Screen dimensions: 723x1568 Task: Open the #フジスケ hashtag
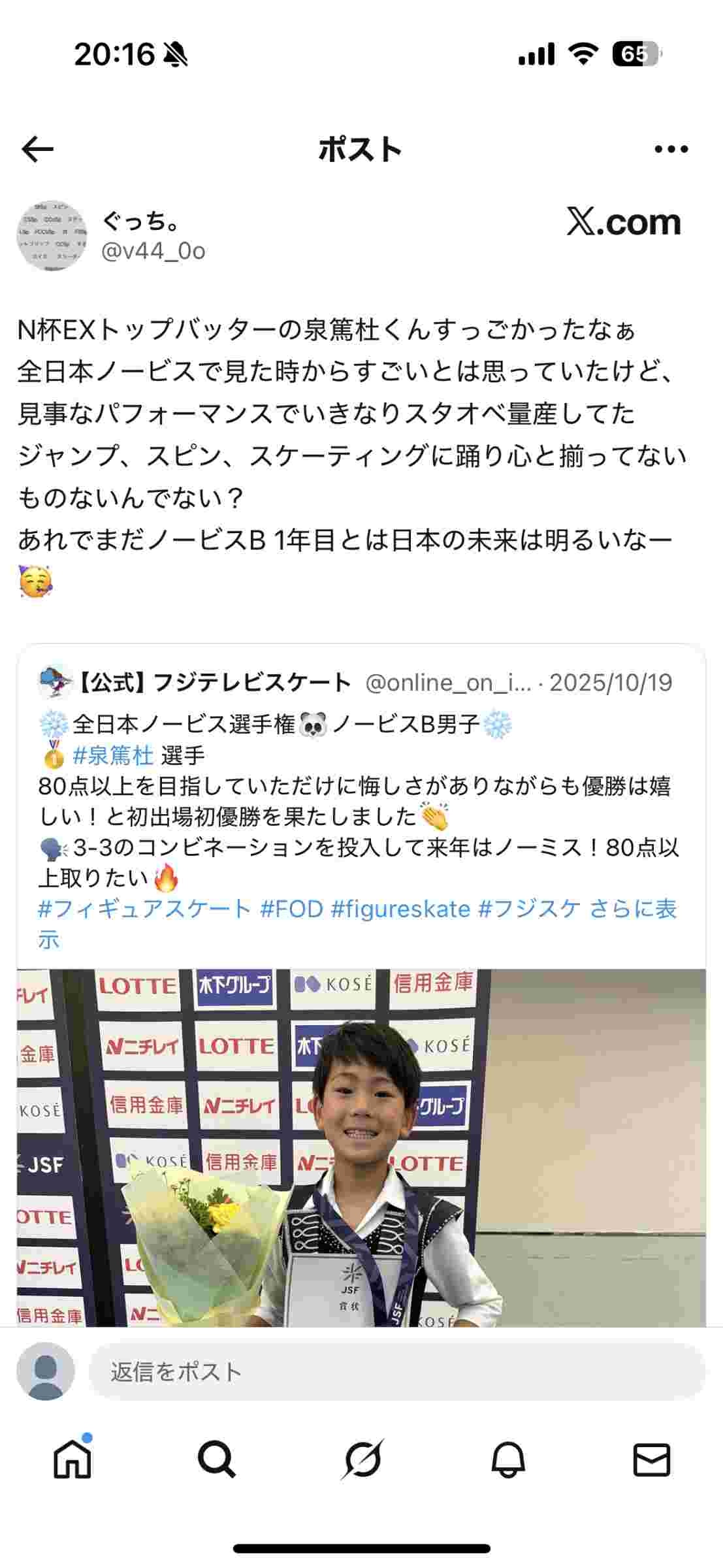click(529, 909)
